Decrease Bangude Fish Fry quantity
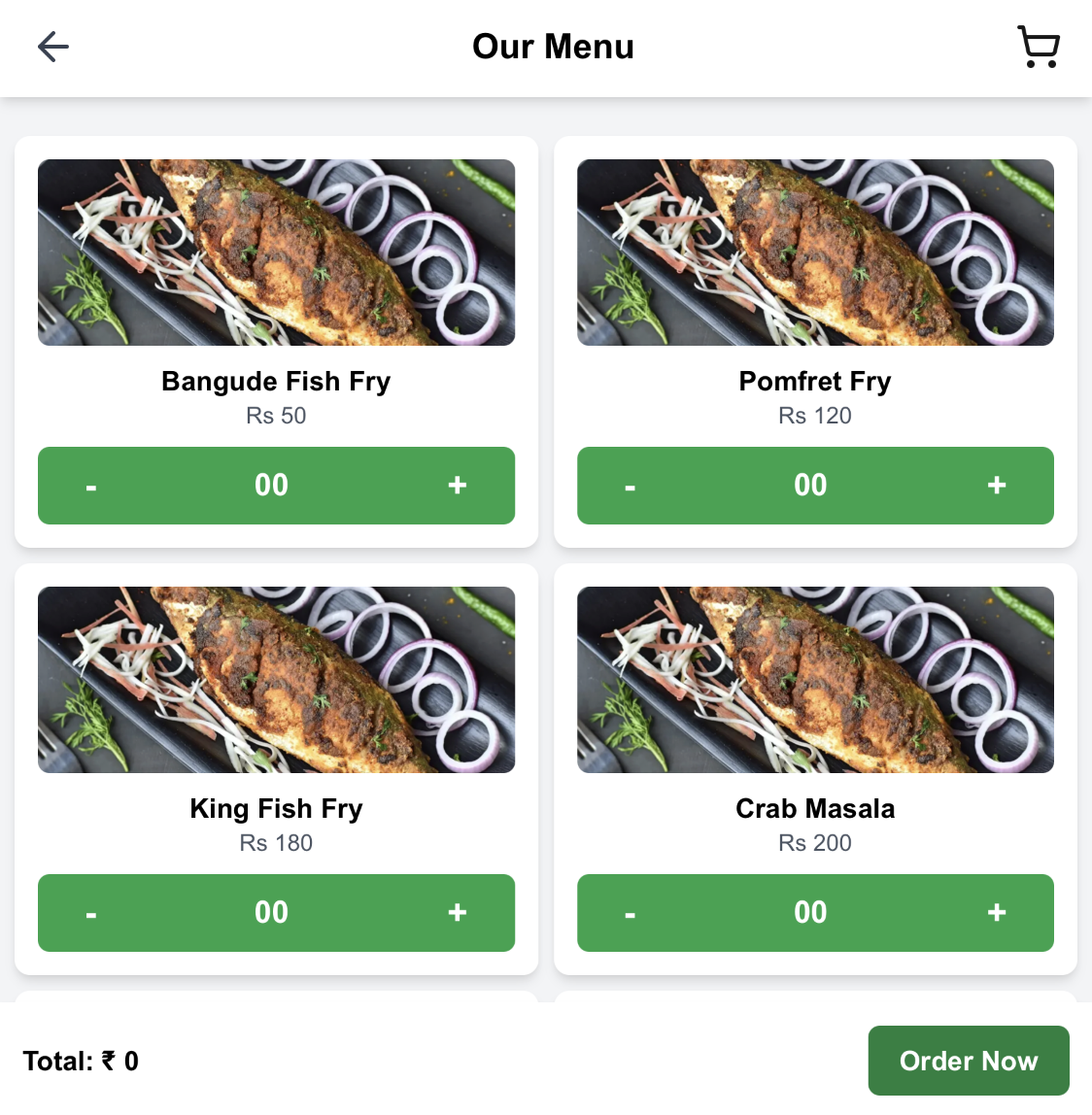The height and width of the screenshot is (1115, 1092). [91, 487]
